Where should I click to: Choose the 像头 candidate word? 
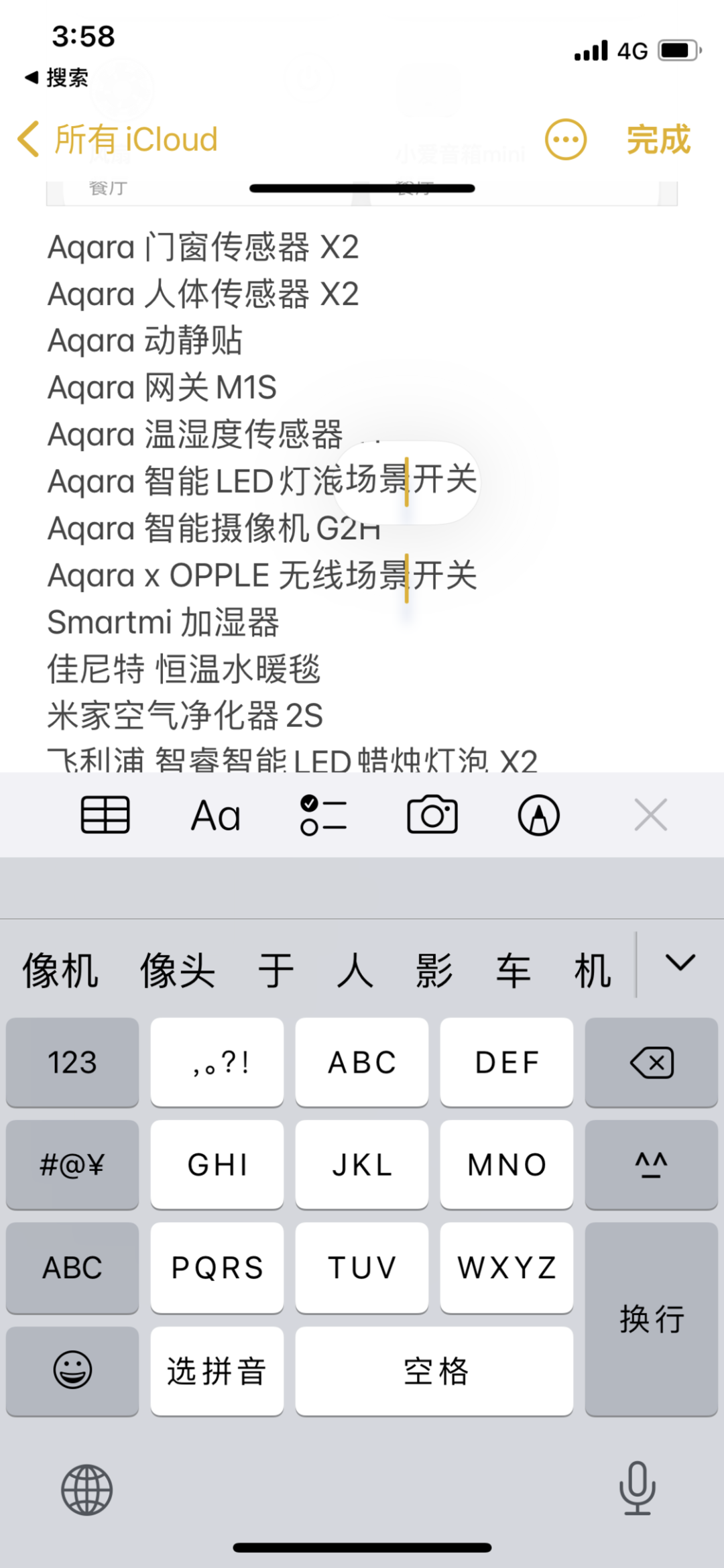click(178, 970)
